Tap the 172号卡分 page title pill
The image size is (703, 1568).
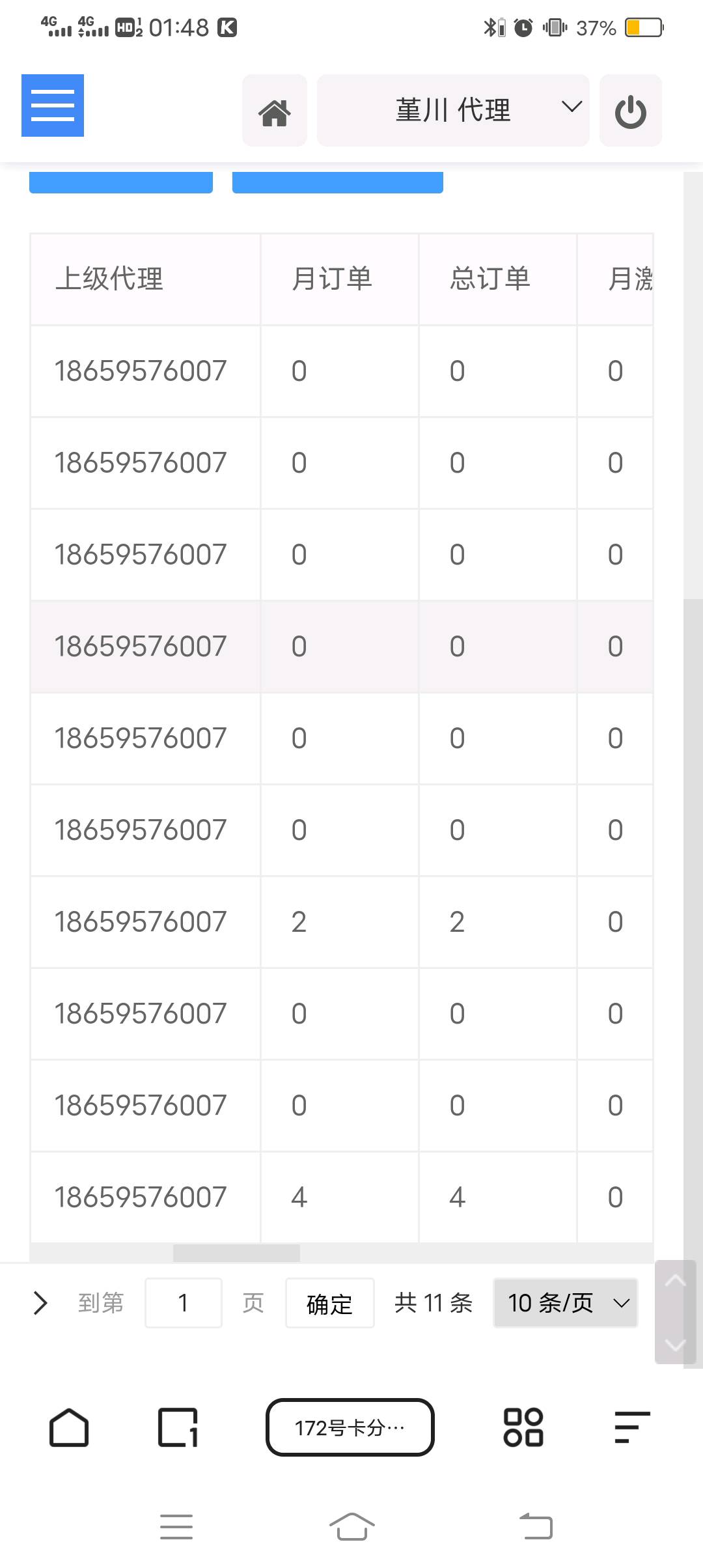pyautogui.click(x=350, y=1427)
